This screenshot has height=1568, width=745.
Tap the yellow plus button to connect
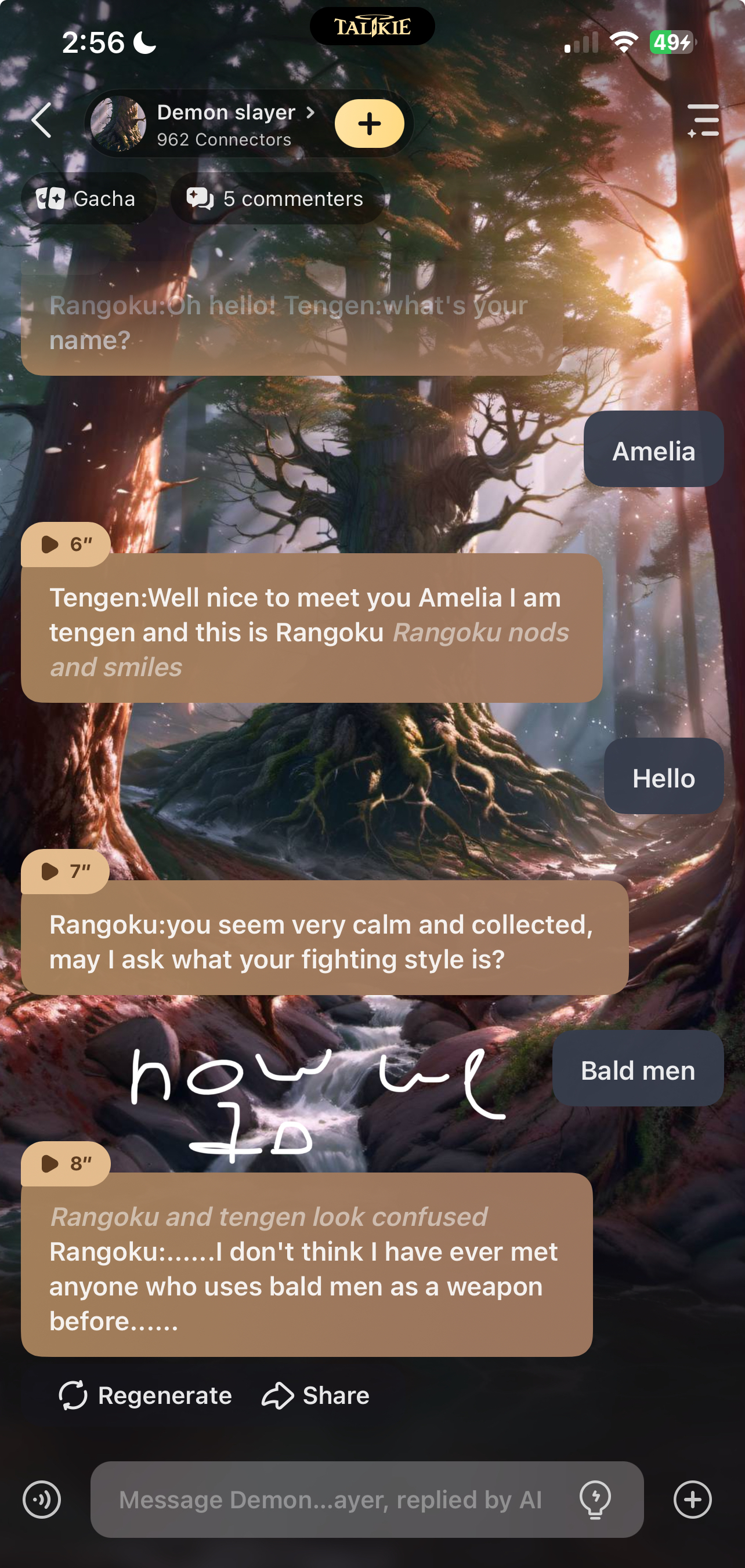tap(369, 124)
